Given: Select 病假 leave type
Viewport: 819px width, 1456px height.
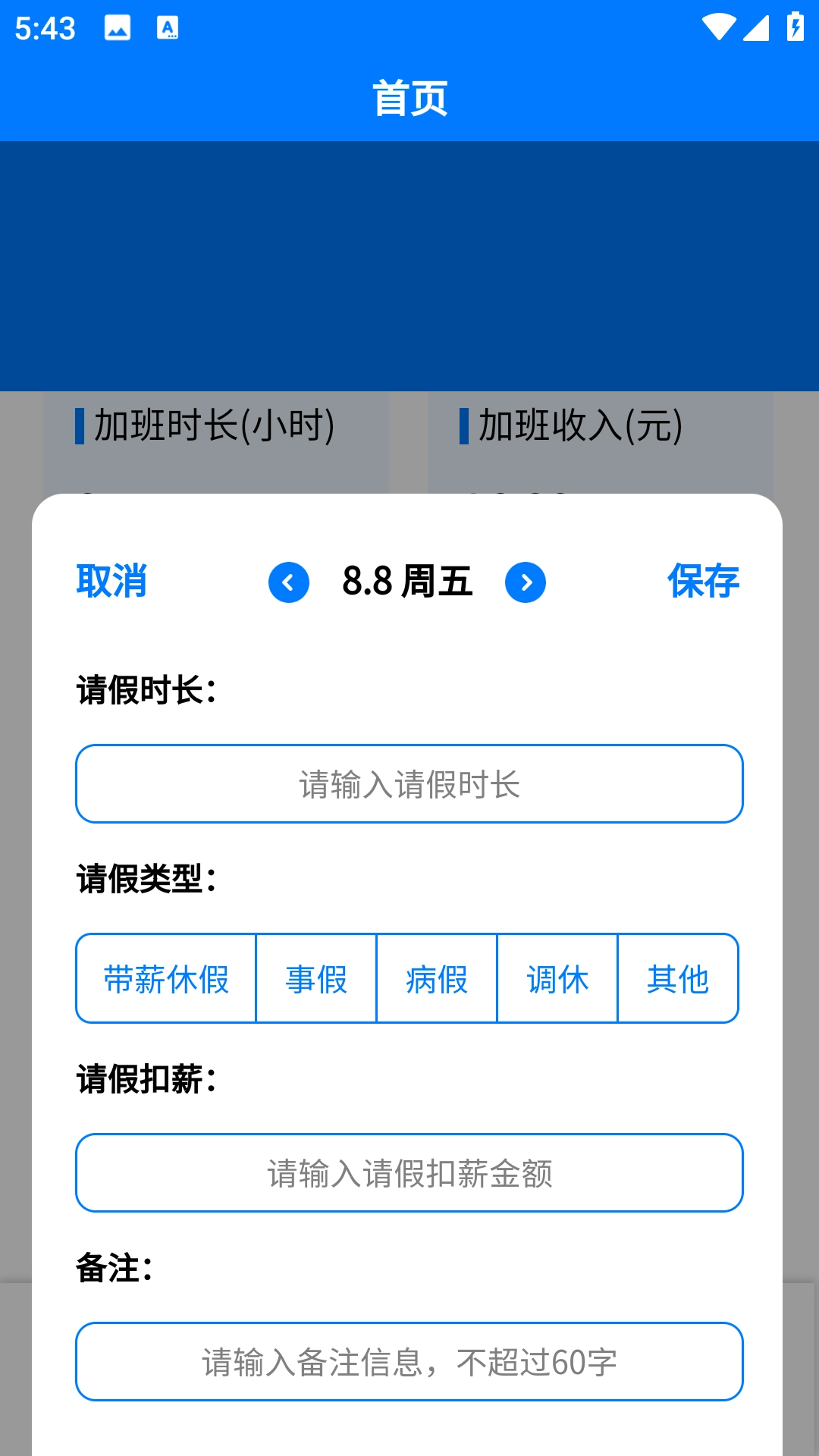Looking at the screenshot, I should point(437,979).
